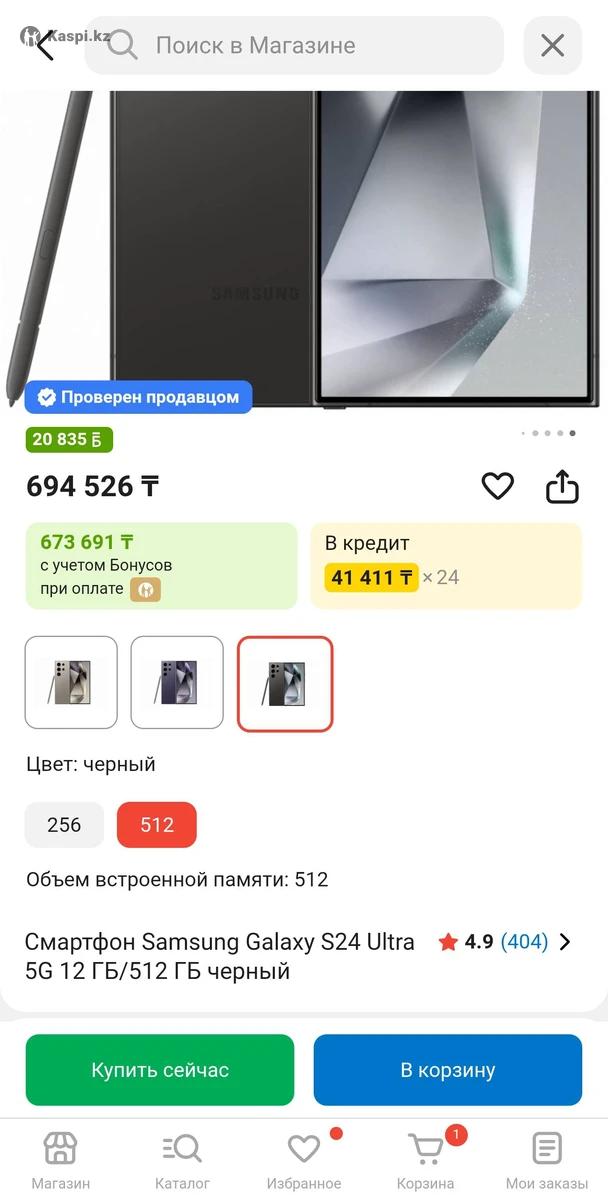
Task: Open the Каталог tab
Action: tap(182, 1160)
